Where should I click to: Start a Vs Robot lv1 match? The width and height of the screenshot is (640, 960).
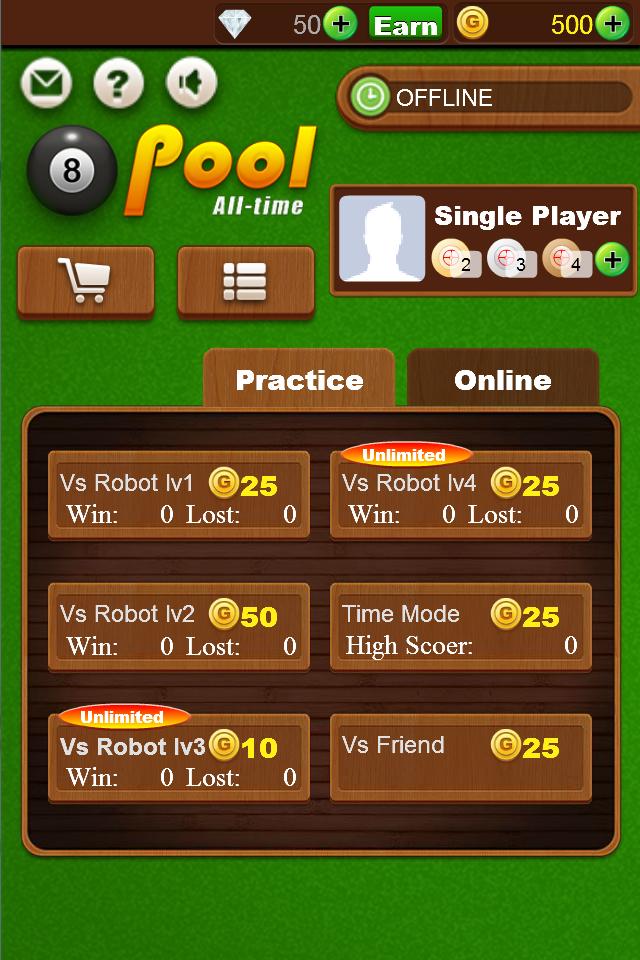tap(179, 496)
